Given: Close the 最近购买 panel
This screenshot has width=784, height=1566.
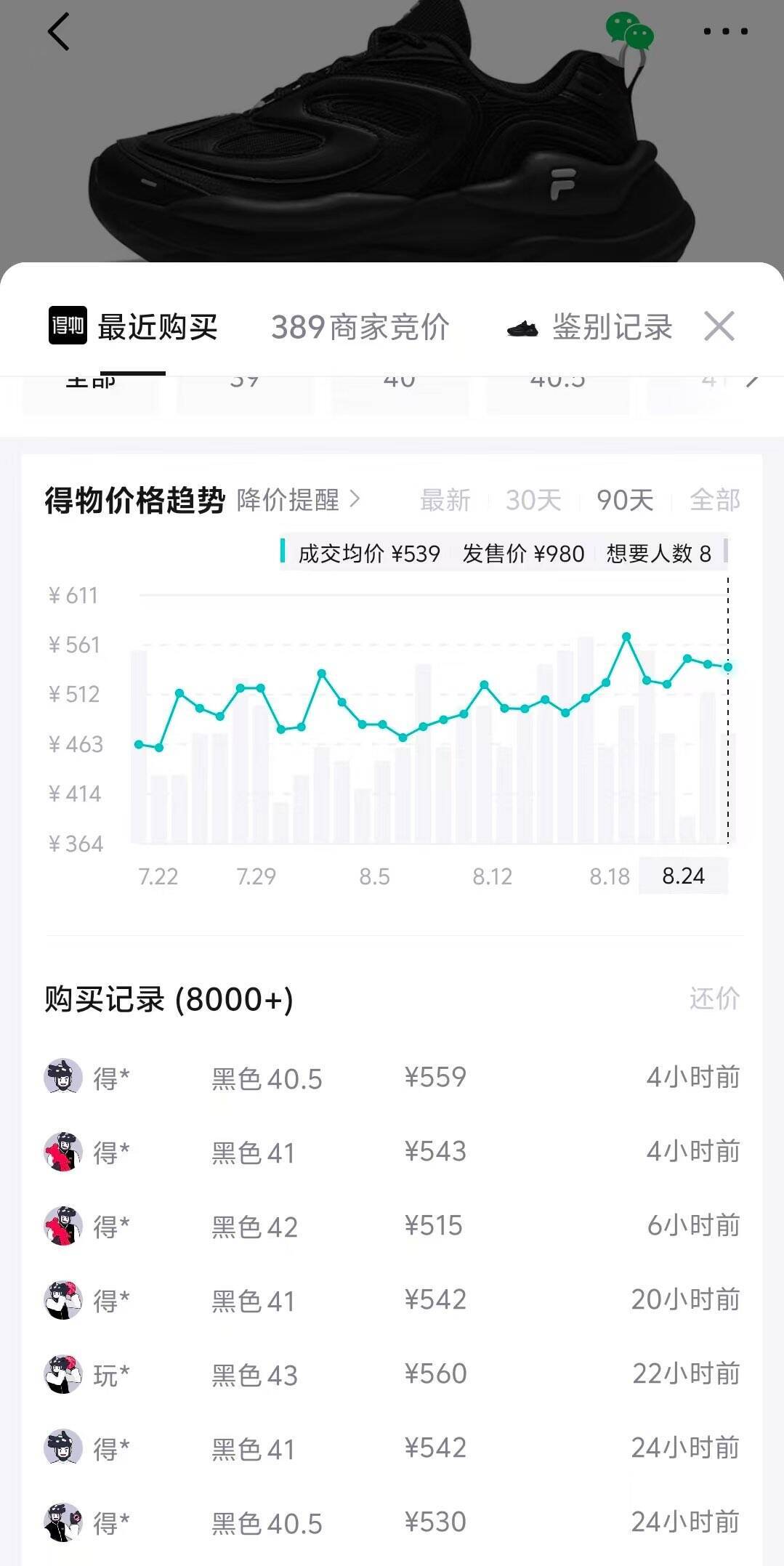Looking at the screenshot, I should 719,326.
